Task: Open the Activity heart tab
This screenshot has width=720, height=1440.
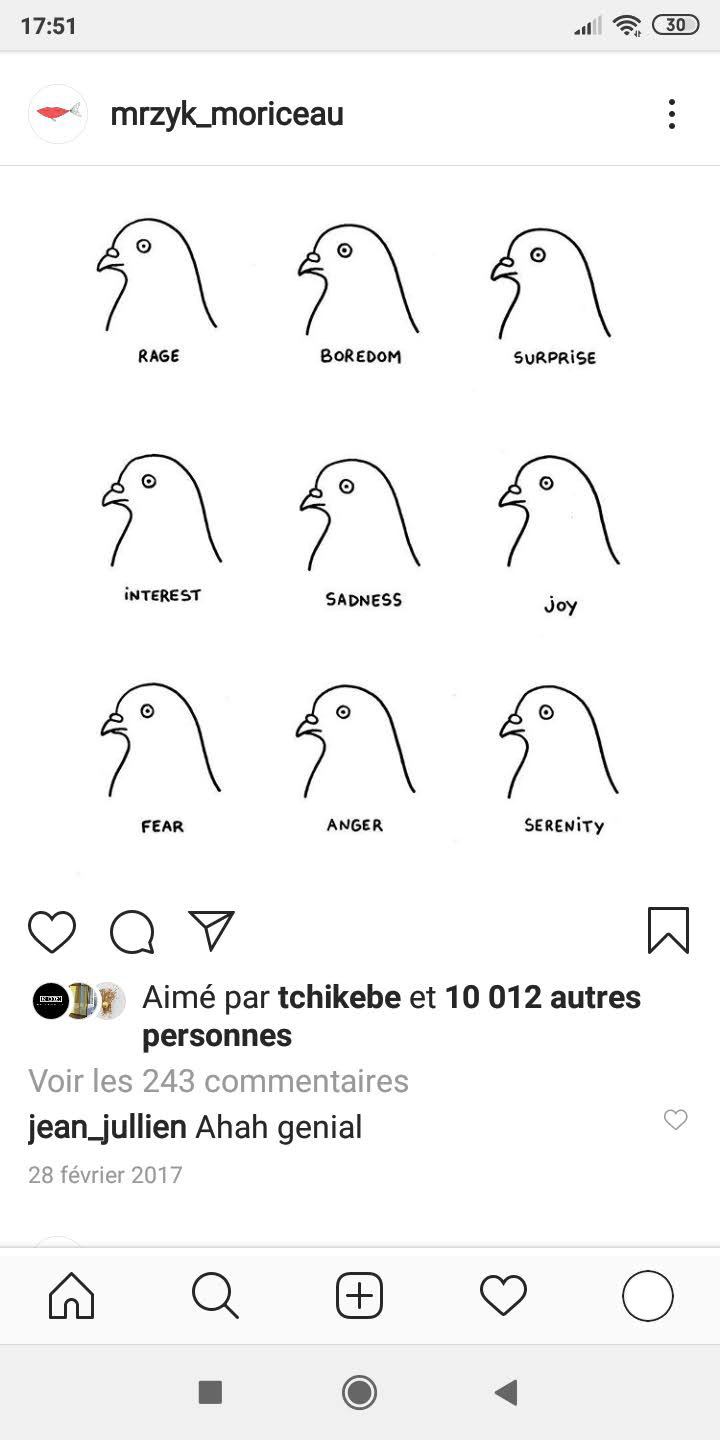Action: 503,1297
